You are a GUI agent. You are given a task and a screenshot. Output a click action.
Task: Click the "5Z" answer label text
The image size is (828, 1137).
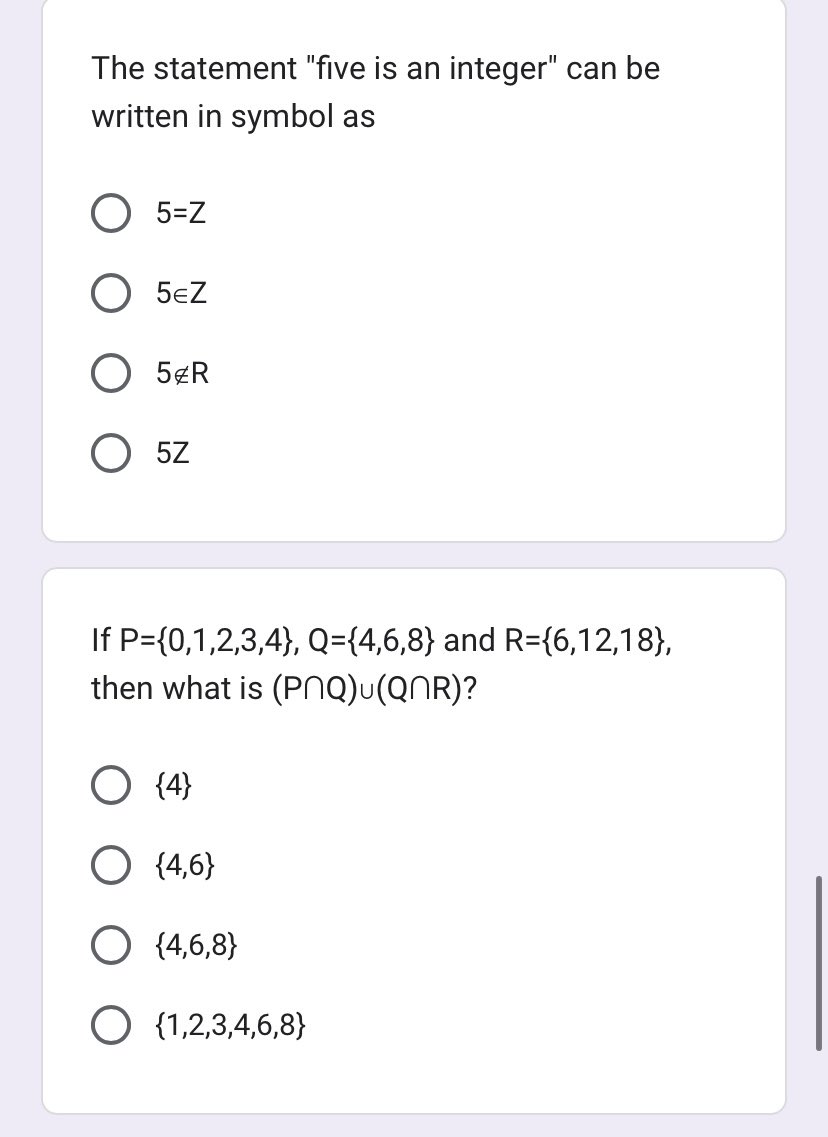tap(172, 452)
